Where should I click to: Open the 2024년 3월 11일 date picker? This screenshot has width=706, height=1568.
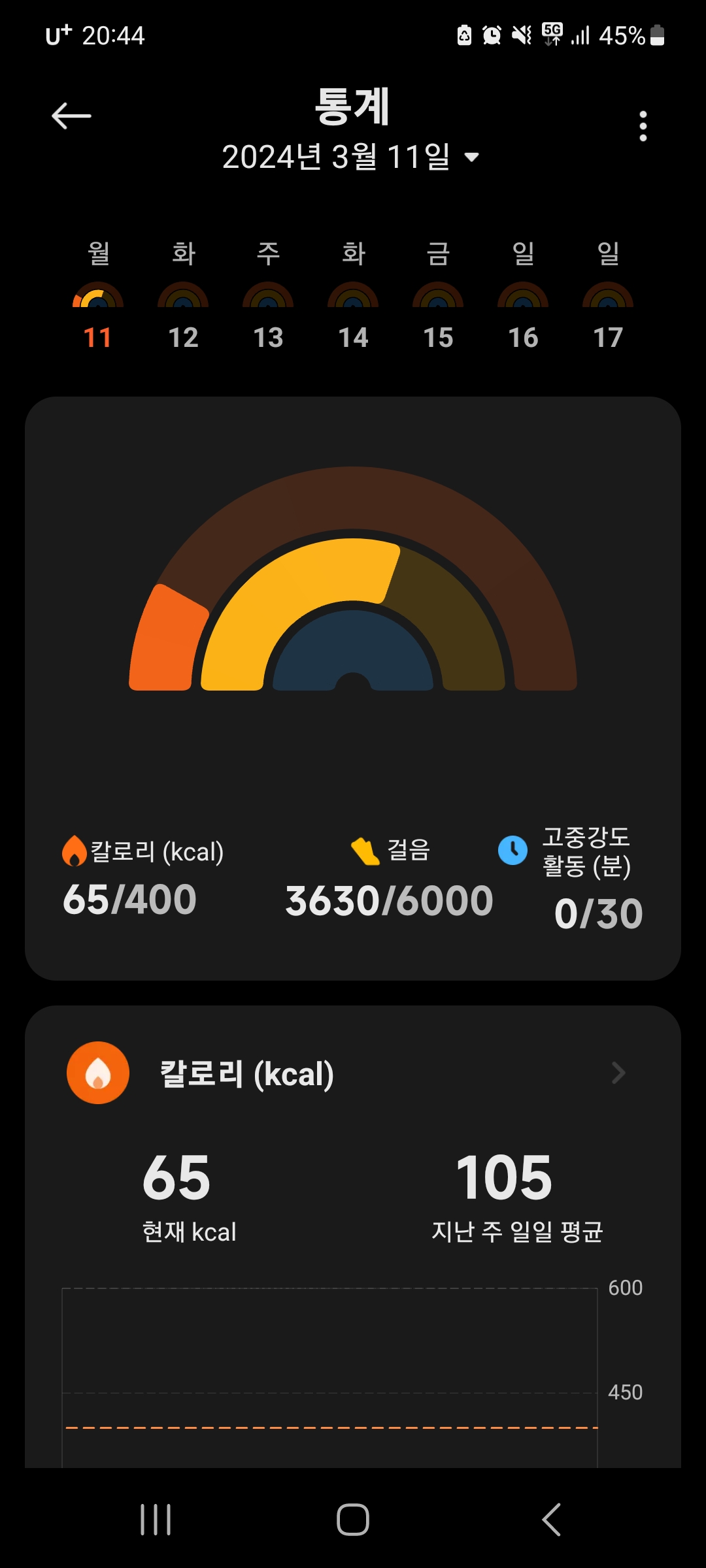click(351, 157)
